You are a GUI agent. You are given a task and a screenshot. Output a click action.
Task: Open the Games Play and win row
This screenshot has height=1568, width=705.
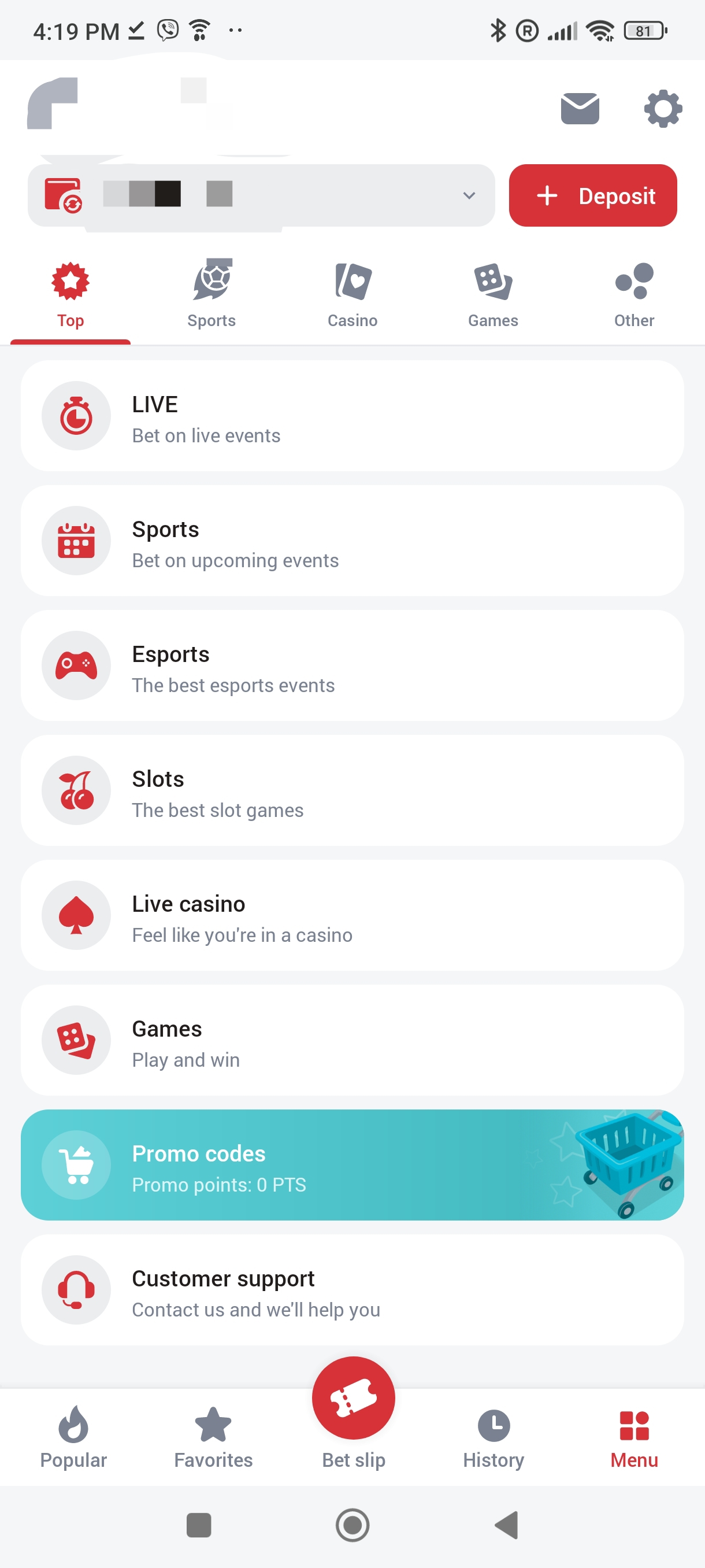[x=351, y=1040]
